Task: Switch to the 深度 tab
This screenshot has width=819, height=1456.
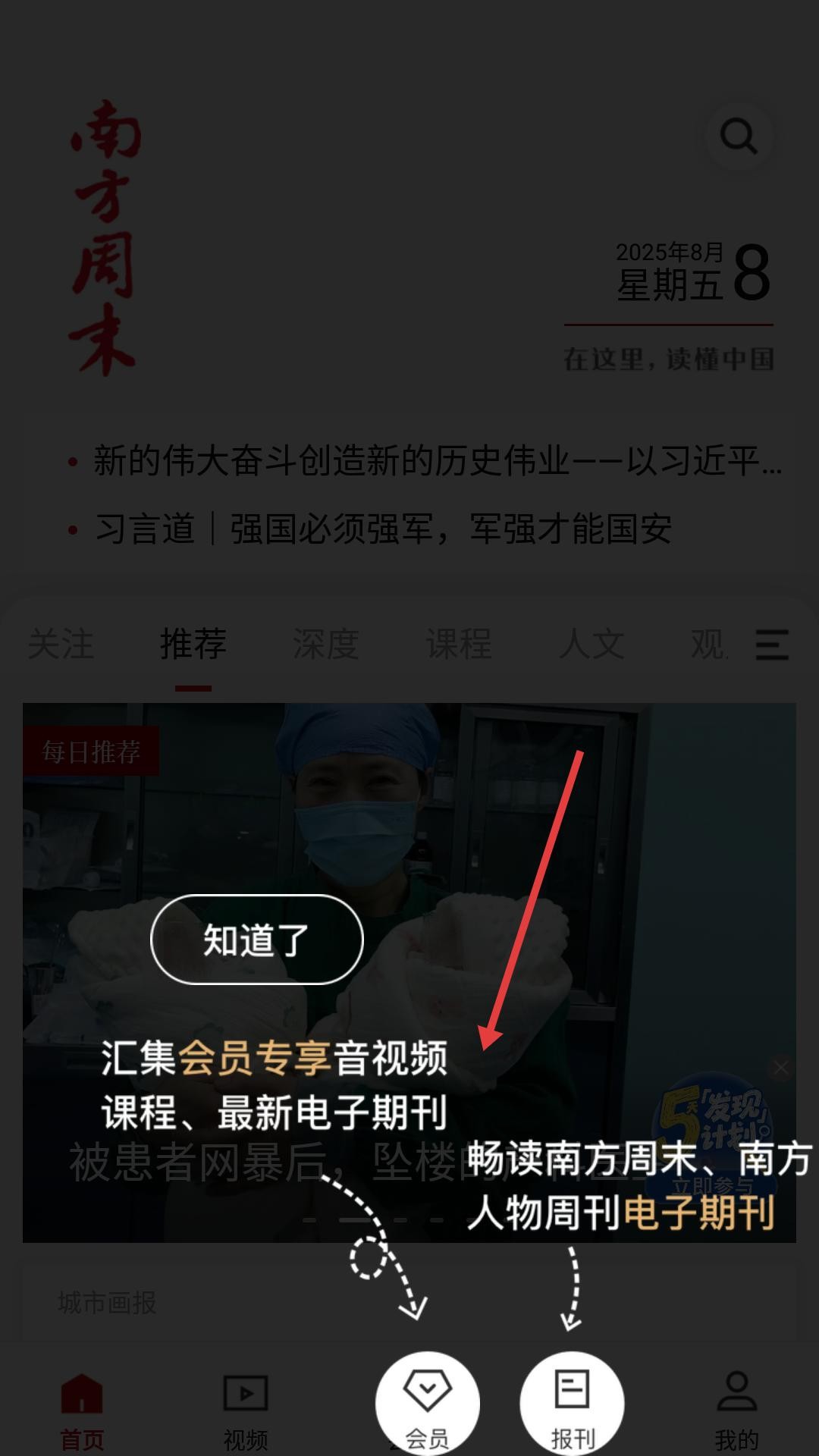Action: pyautogui.click(x=327, y=645)
